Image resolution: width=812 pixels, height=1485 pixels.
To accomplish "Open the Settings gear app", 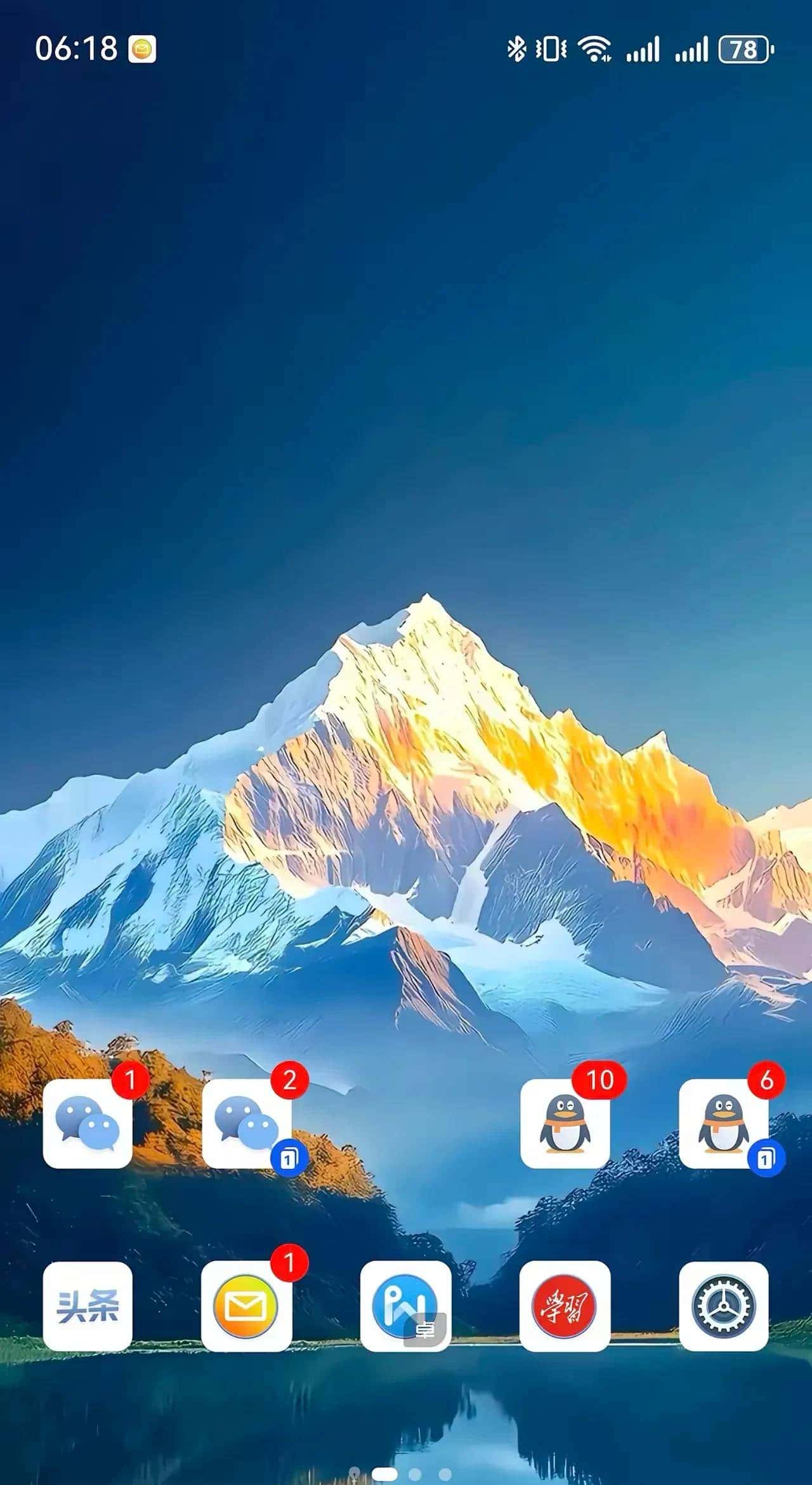I will [x=723, y=1306].
